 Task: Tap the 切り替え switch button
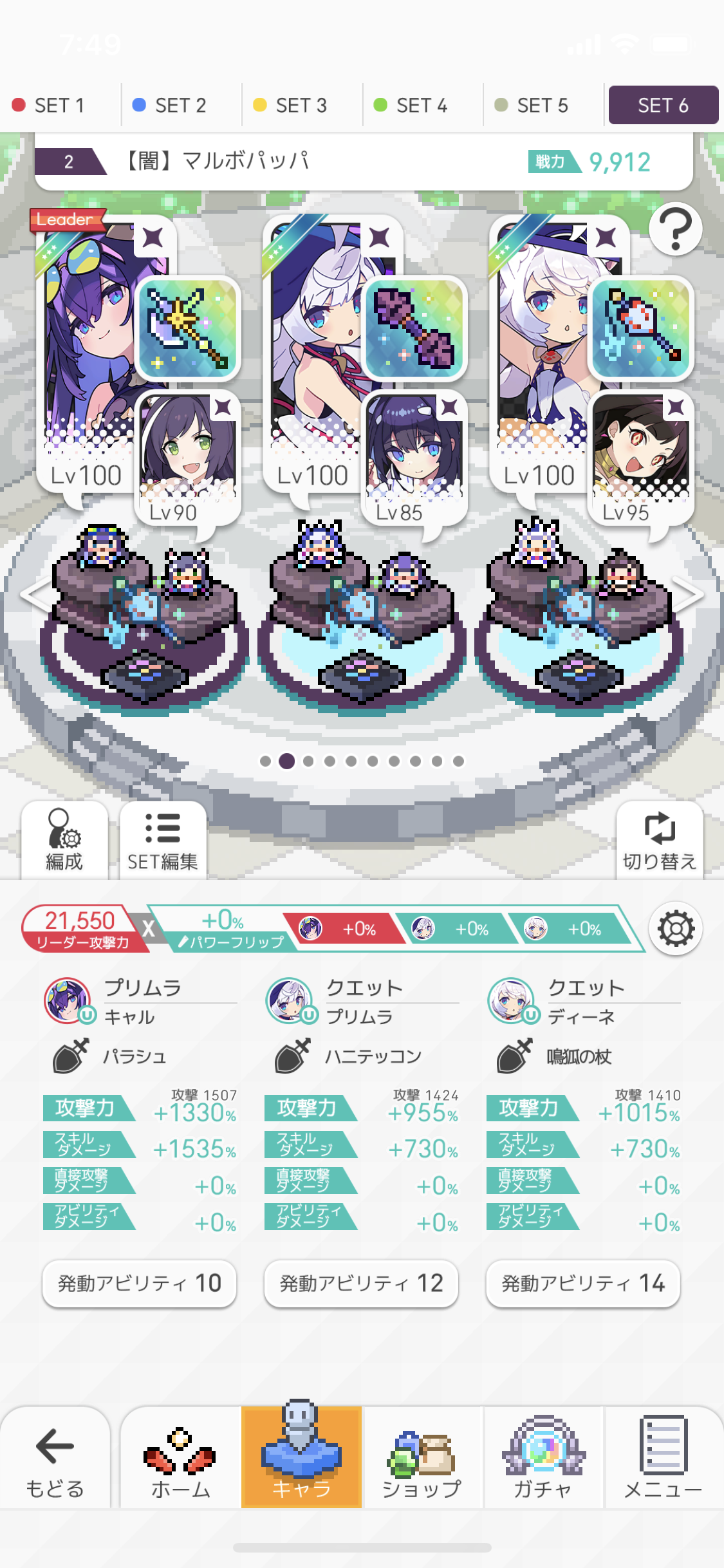(660, 841)
